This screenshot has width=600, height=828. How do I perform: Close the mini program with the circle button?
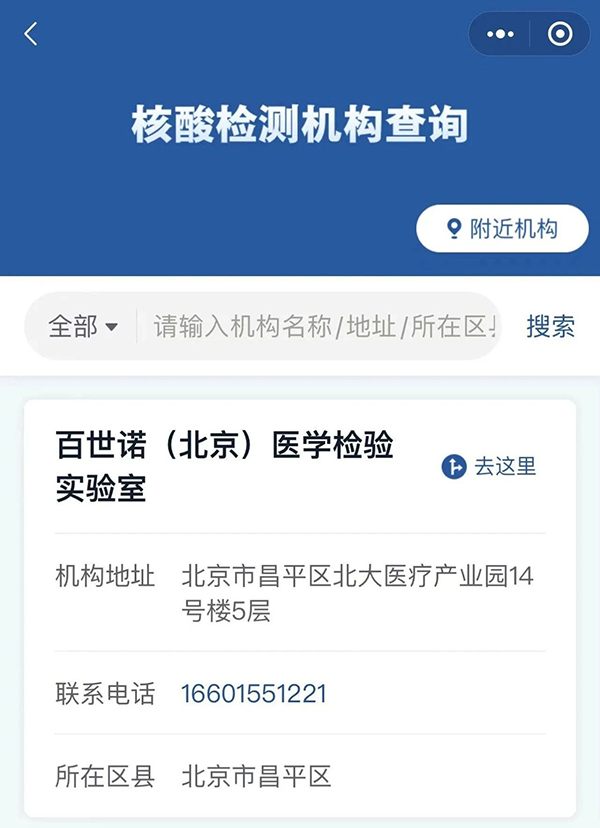(560, 34)
